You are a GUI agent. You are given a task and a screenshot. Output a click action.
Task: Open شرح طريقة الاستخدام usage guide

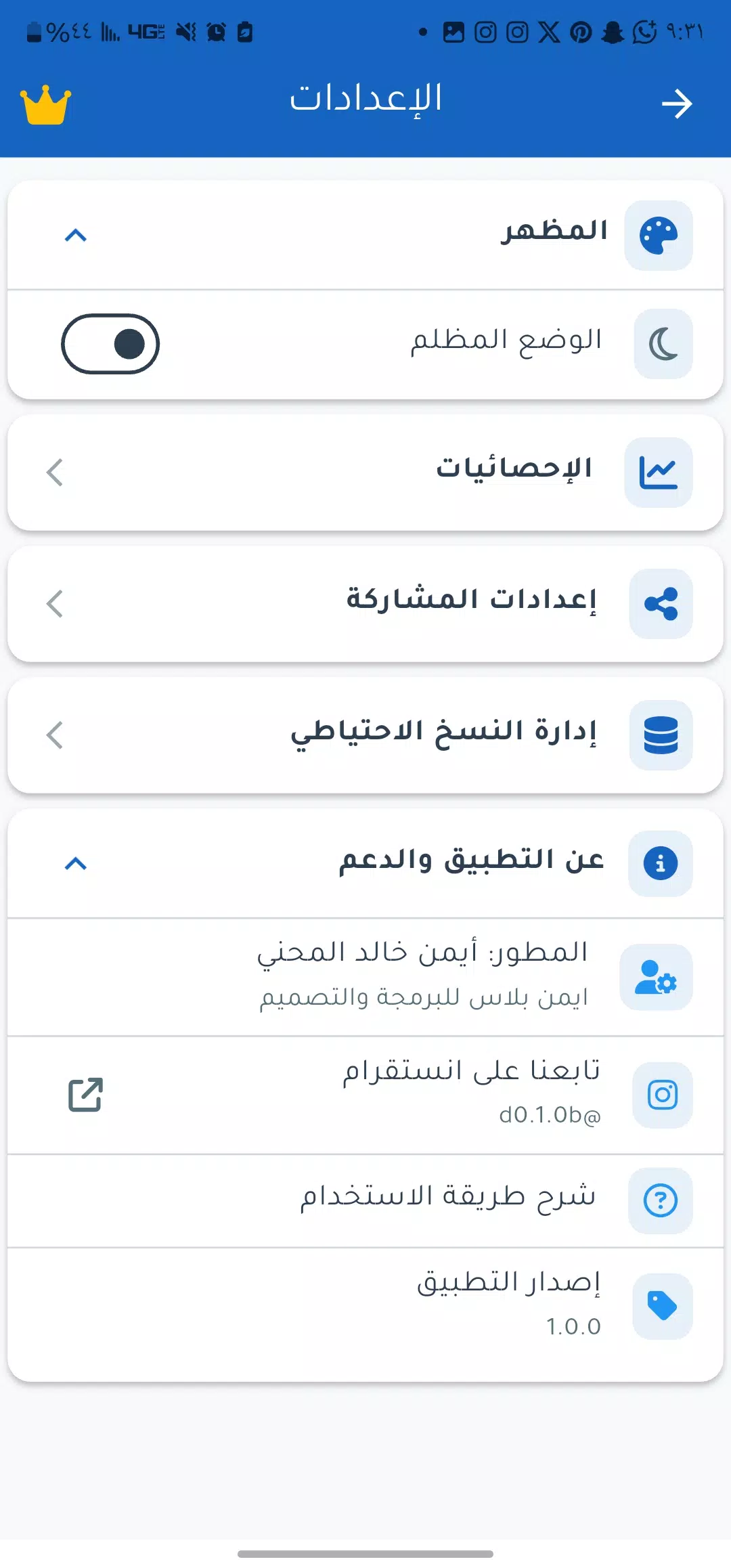[365, 1200]
